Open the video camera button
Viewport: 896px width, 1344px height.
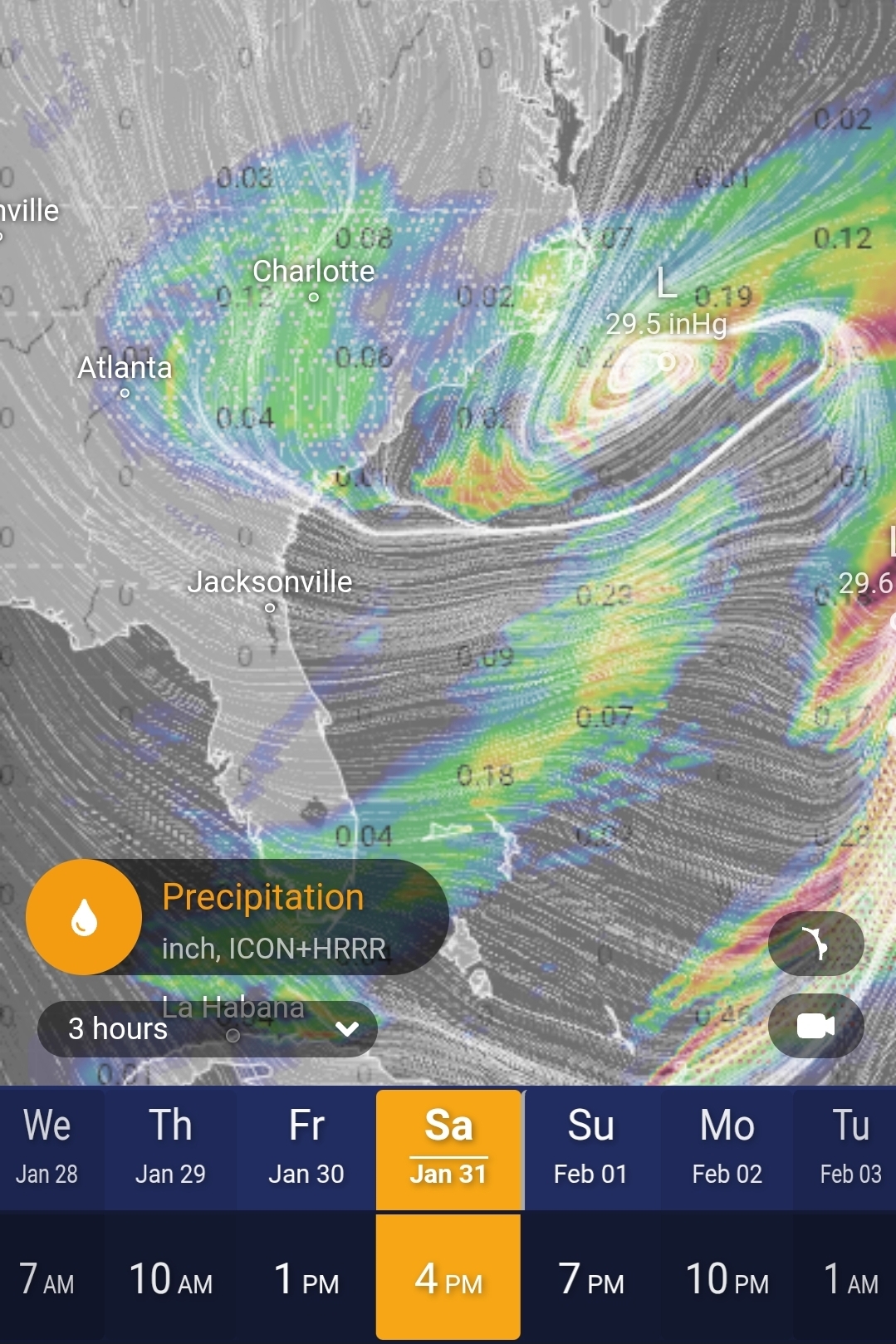click(x=815, y=1027)
